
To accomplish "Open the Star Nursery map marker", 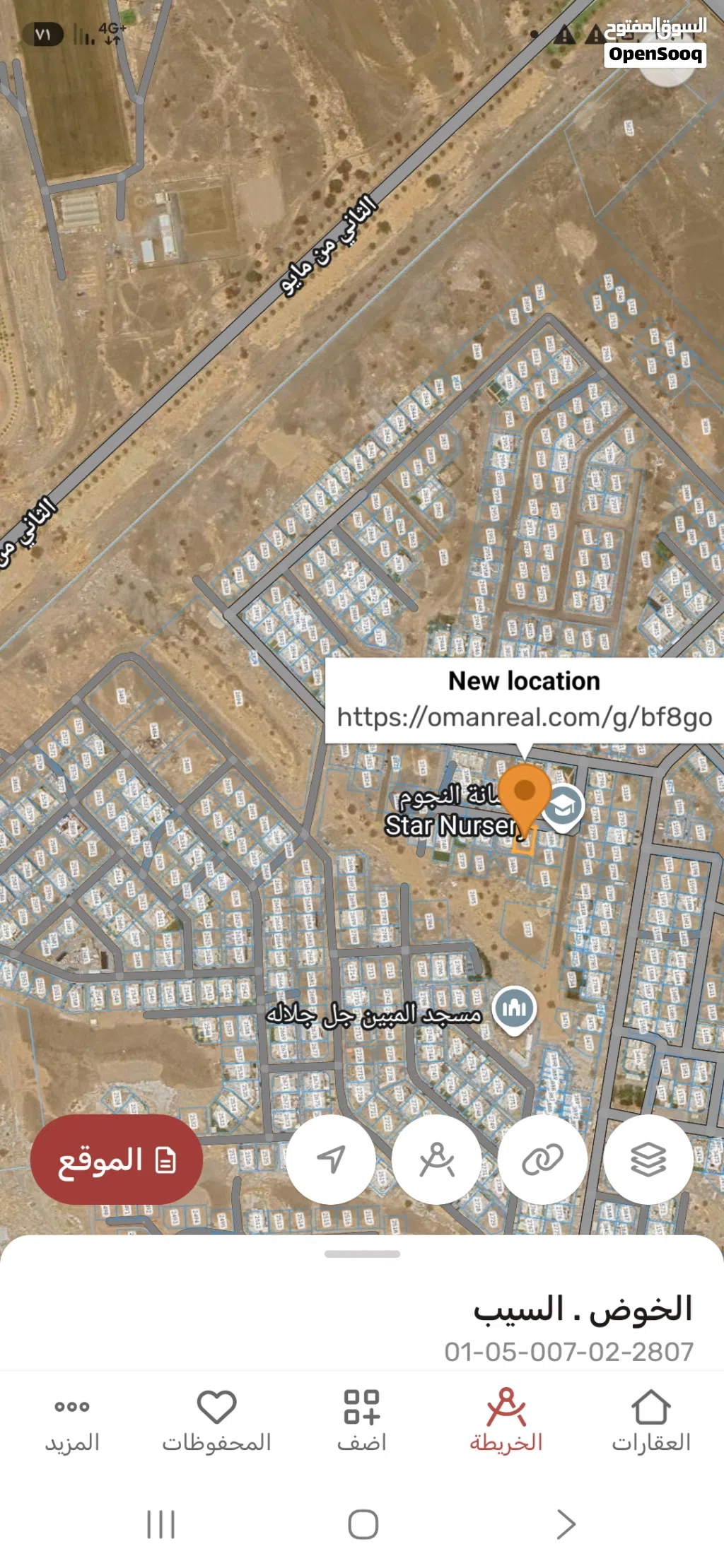I will pyautogui.click(x=563, y=808).
